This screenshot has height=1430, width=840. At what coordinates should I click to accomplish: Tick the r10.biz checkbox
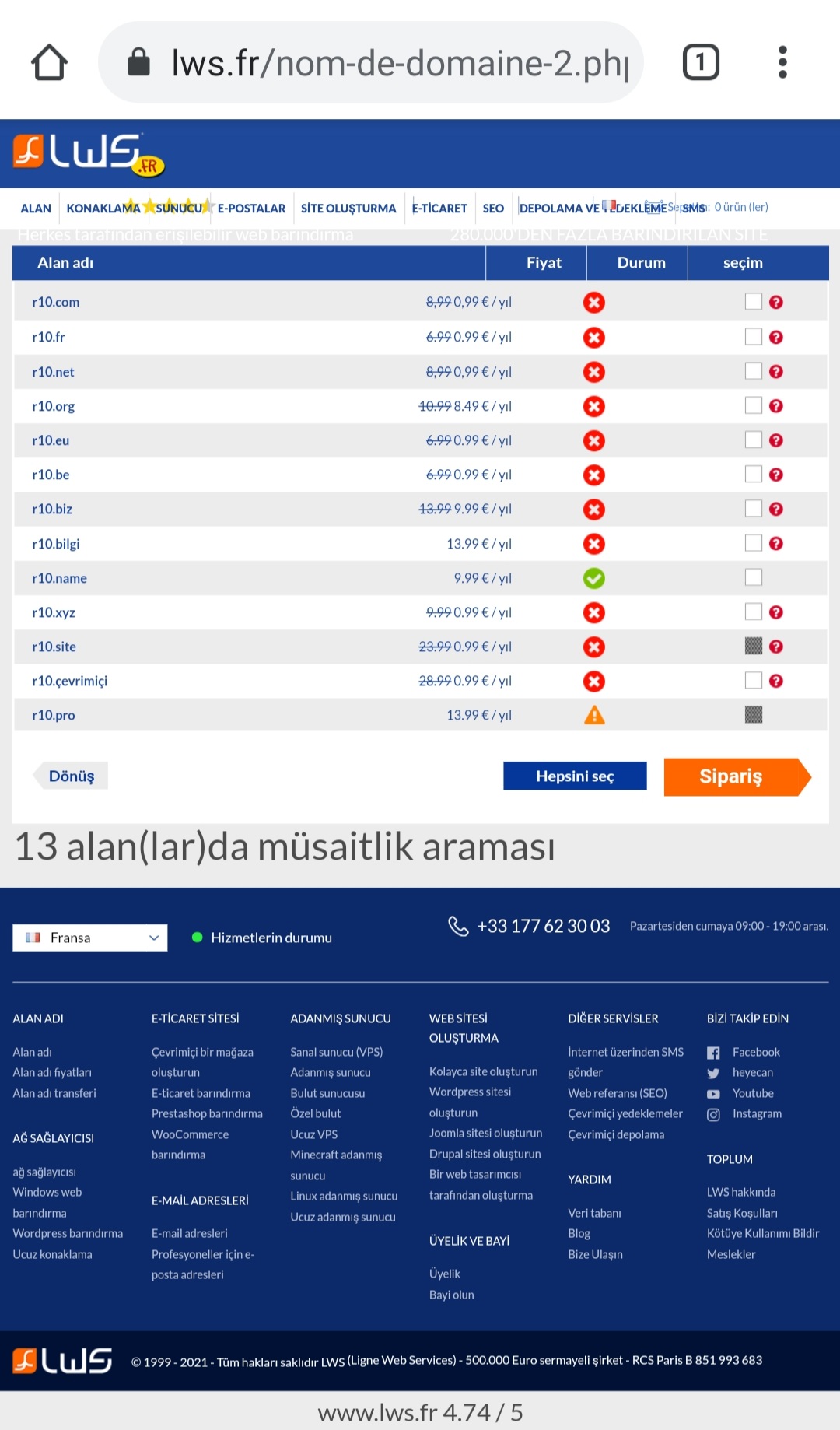[753, 508]
